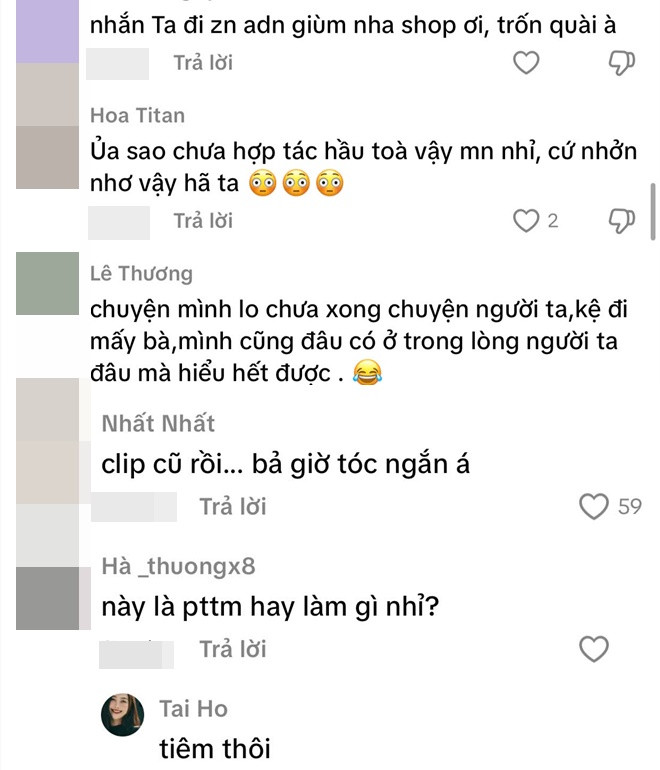Dislike the comment mentioning shop
Image resolution: width=660 pixels, height=770 pixels.
click(622, 63)
